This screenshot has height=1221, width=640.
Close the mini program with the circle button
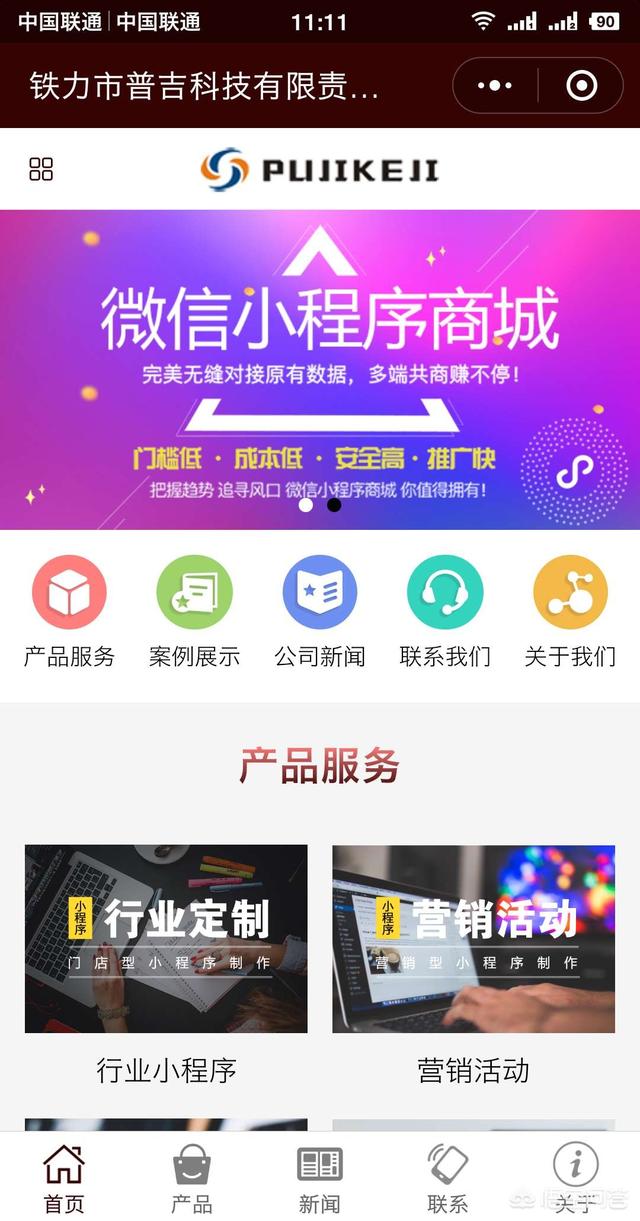(x=581, y=86)
